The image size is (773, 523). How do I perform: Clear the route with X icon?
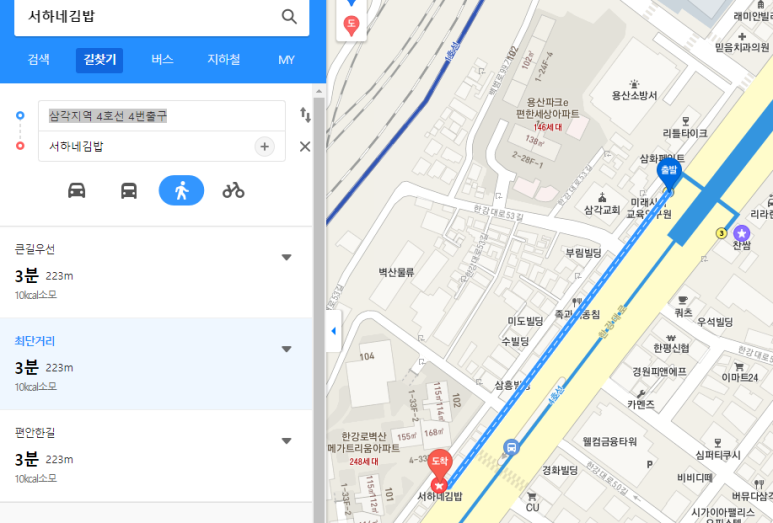305,146
